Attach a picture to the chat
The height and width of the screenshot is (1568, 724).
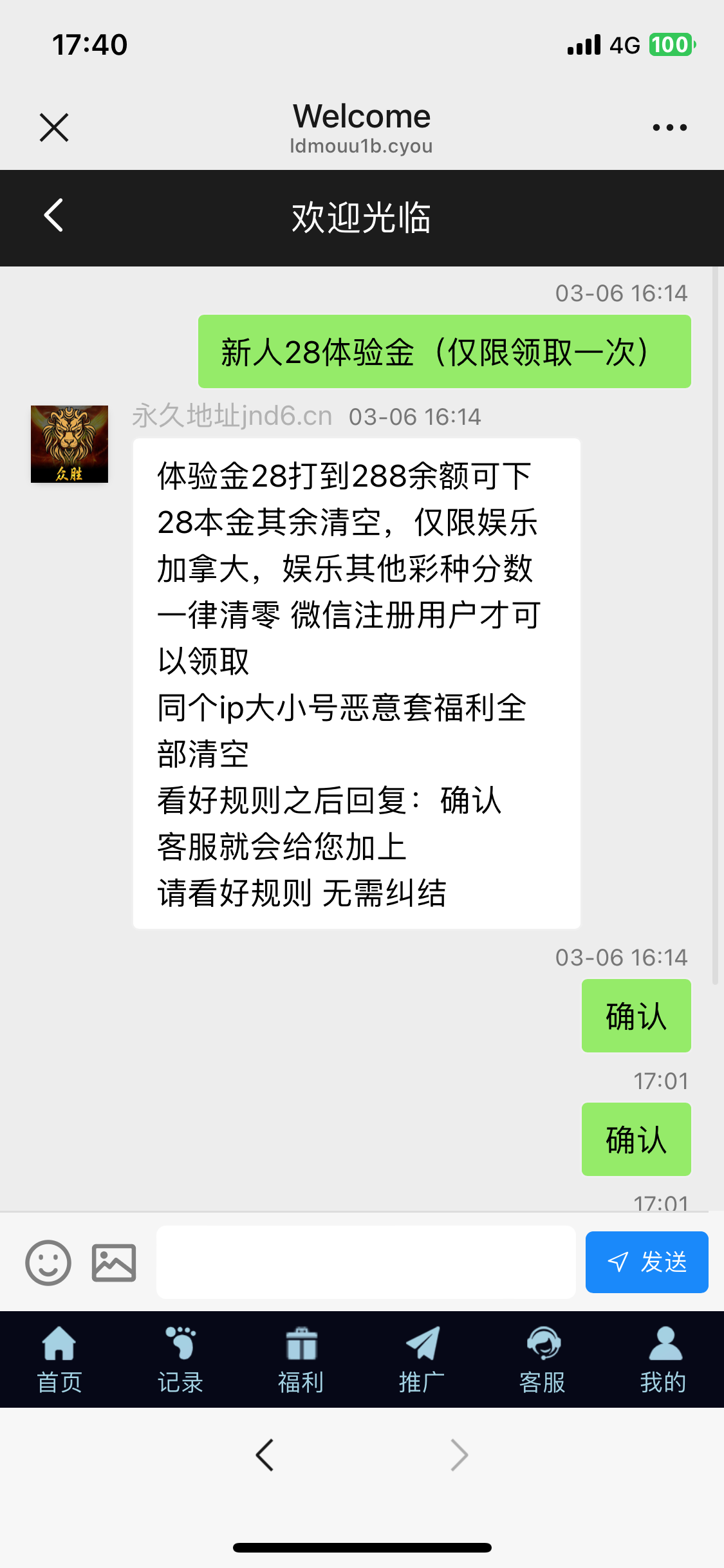tap(114, 1262)
